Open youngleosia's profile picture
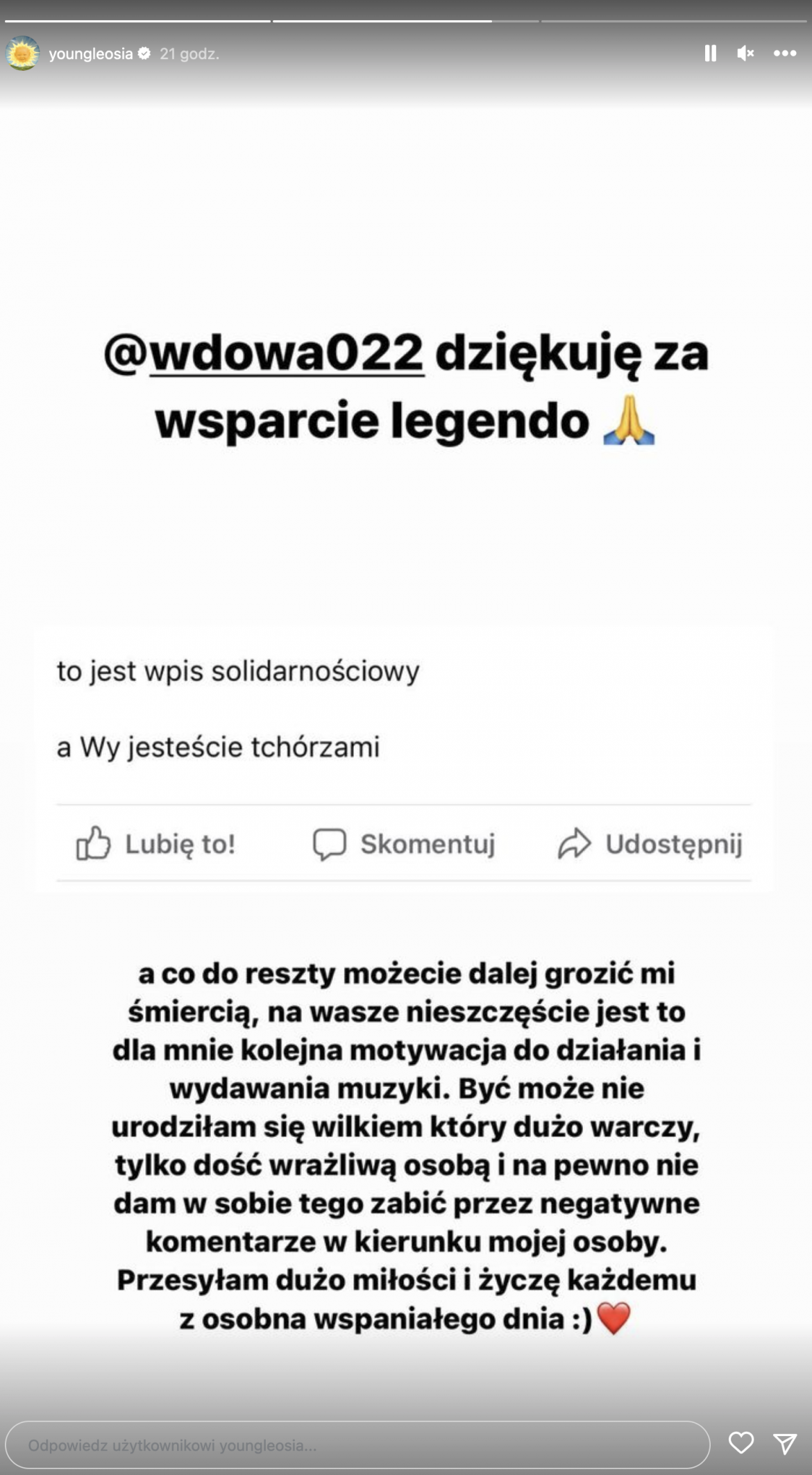Screen dimensions: 812x1475 point(23,53)
